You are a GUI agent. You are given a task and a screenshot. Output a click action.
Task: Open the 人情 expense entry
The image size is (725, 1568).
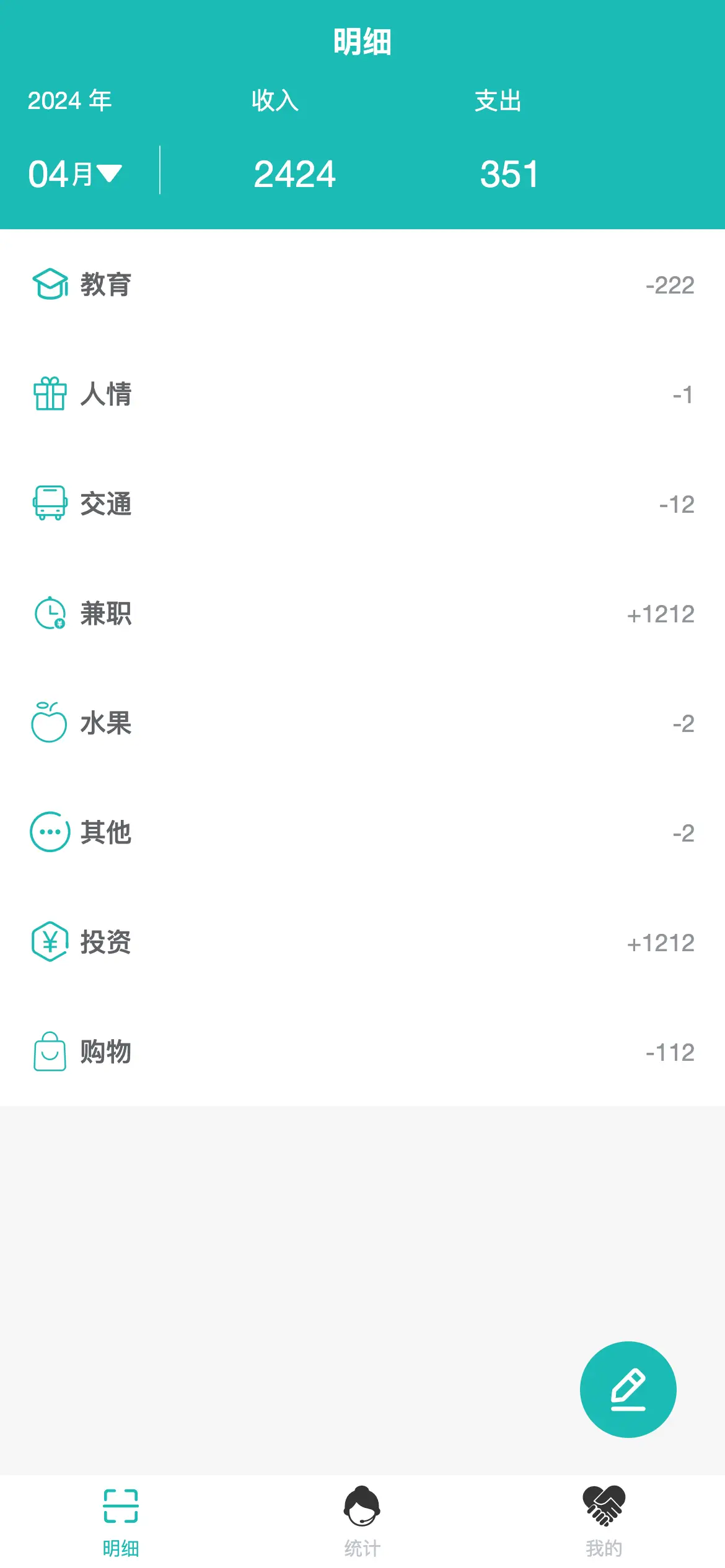pyautogui.click(x=362, y=394)
